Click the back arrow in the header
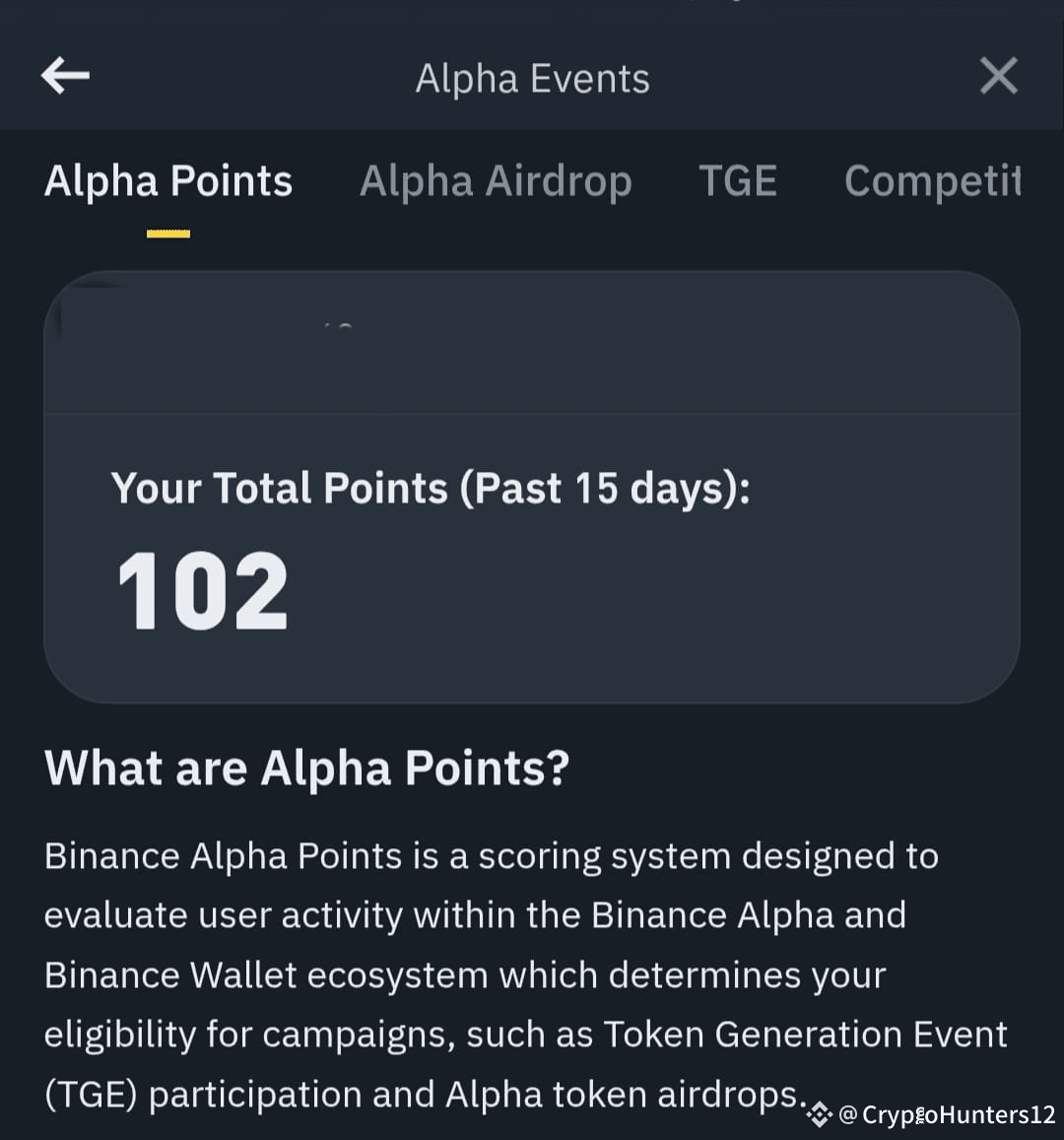 pos(64,75)
